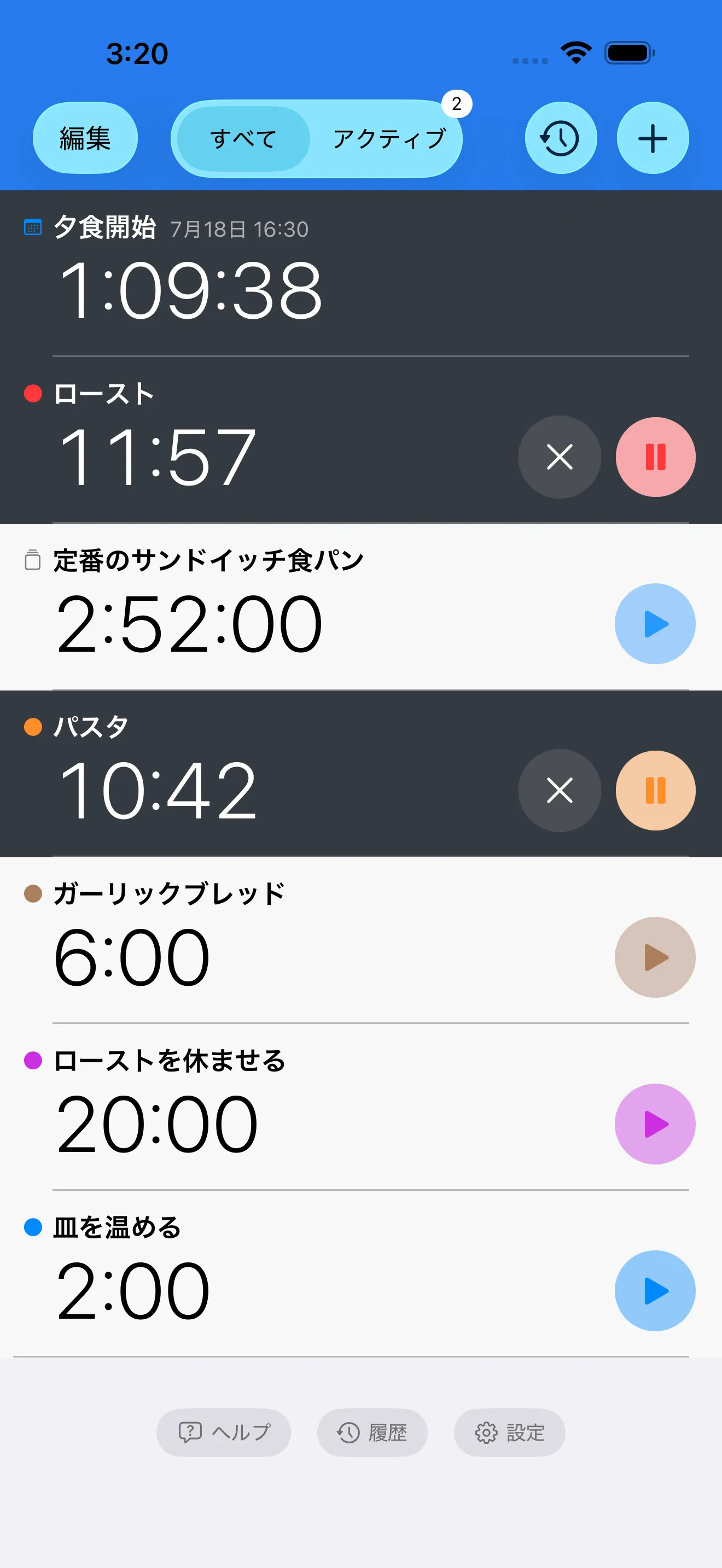The height and width of the screenshot is (1568, 722).
Task: Pause the パスタ timer
Action: (x=655, y=791)
